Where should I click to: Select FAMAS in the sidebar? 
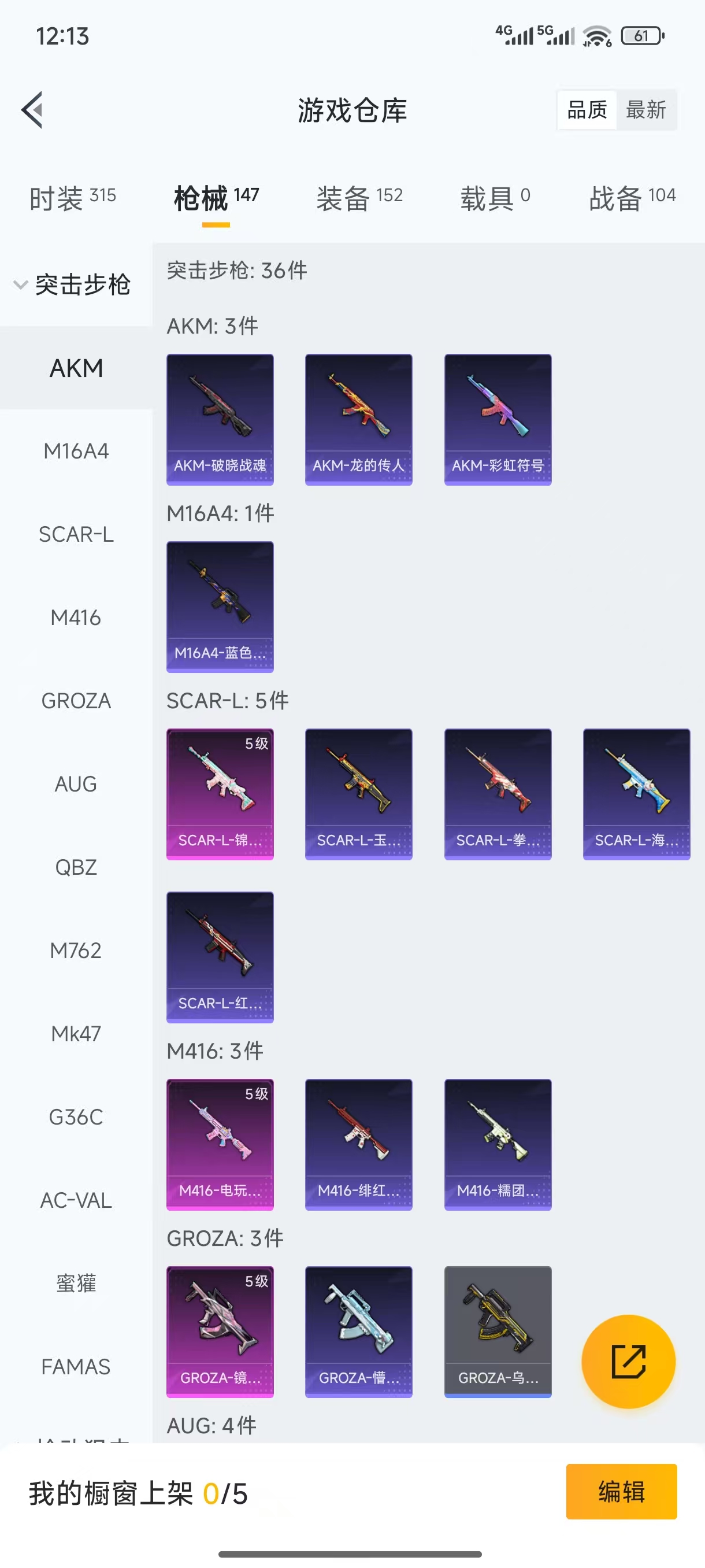76,1367
